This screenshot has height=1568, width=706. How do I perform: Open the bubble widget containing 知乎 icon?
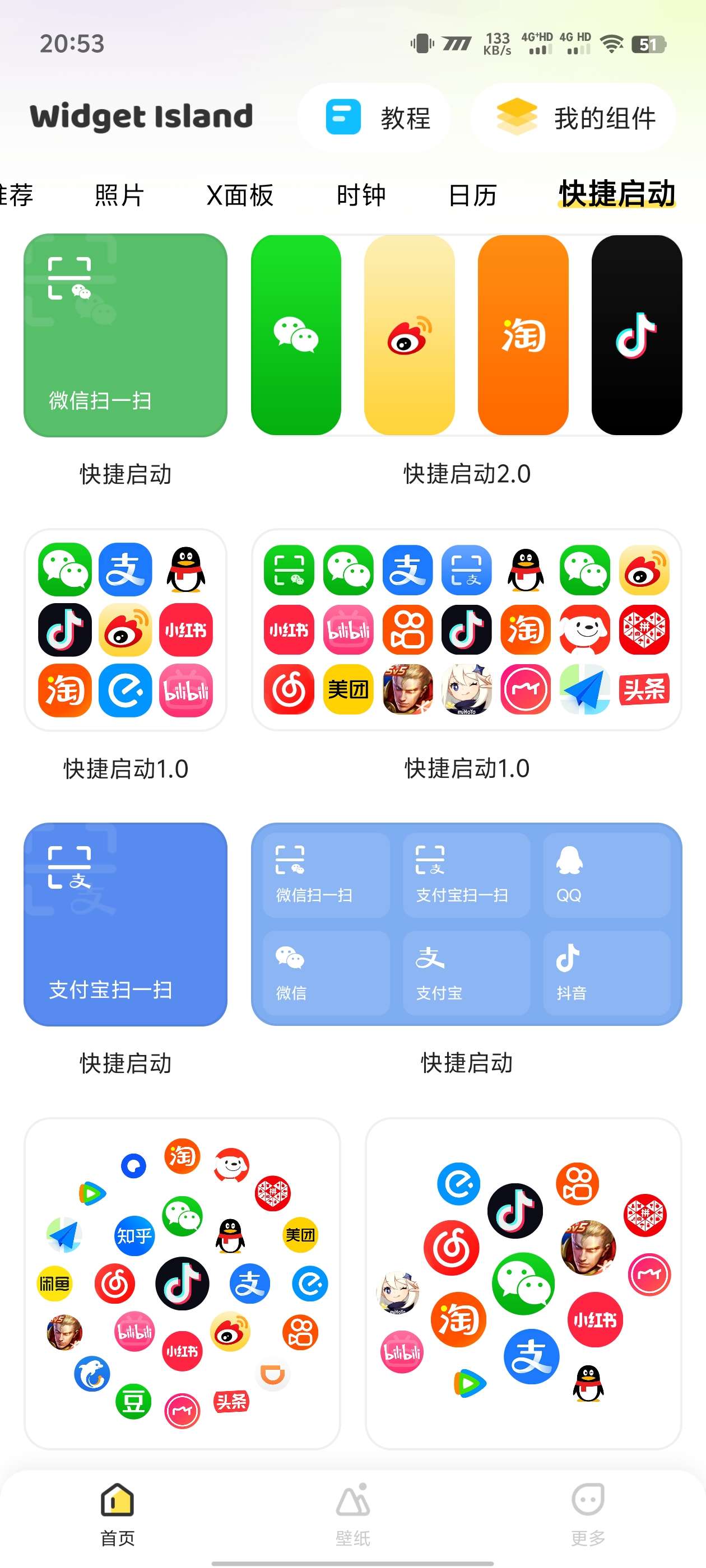[182, 1283]
